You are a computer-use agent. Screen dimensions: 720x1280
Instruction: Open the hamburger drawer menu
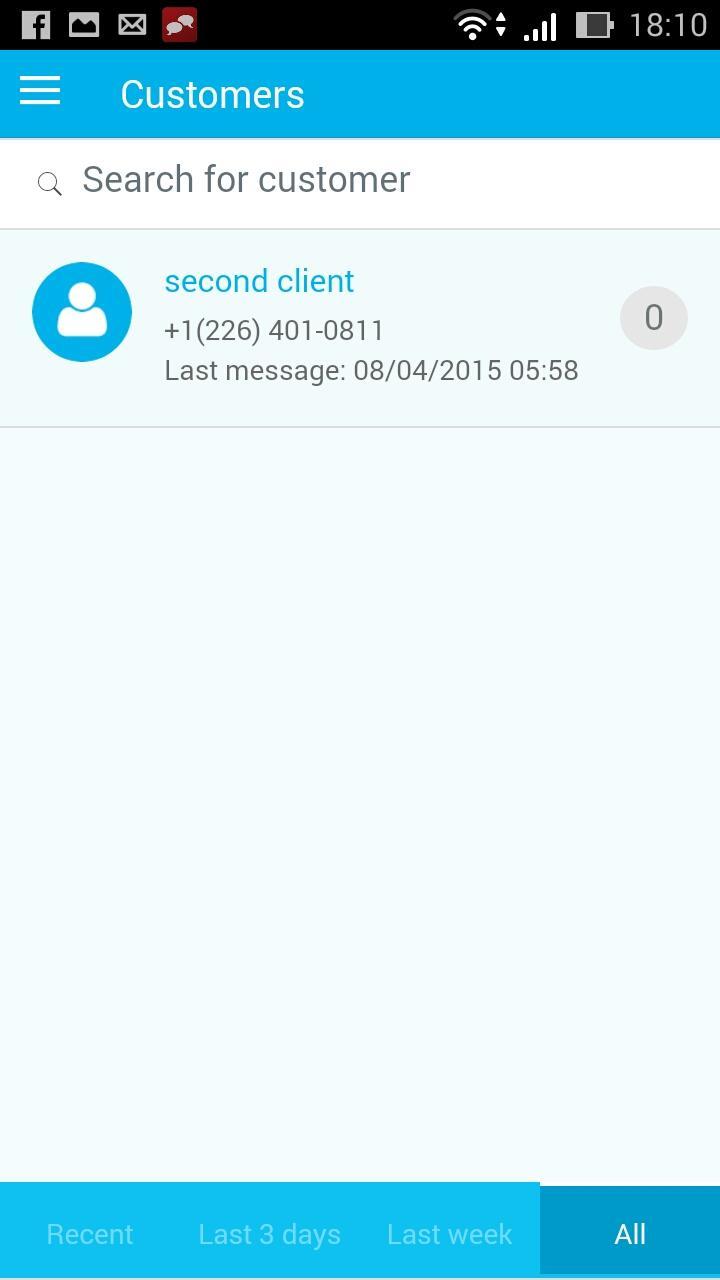click(40, 92)
